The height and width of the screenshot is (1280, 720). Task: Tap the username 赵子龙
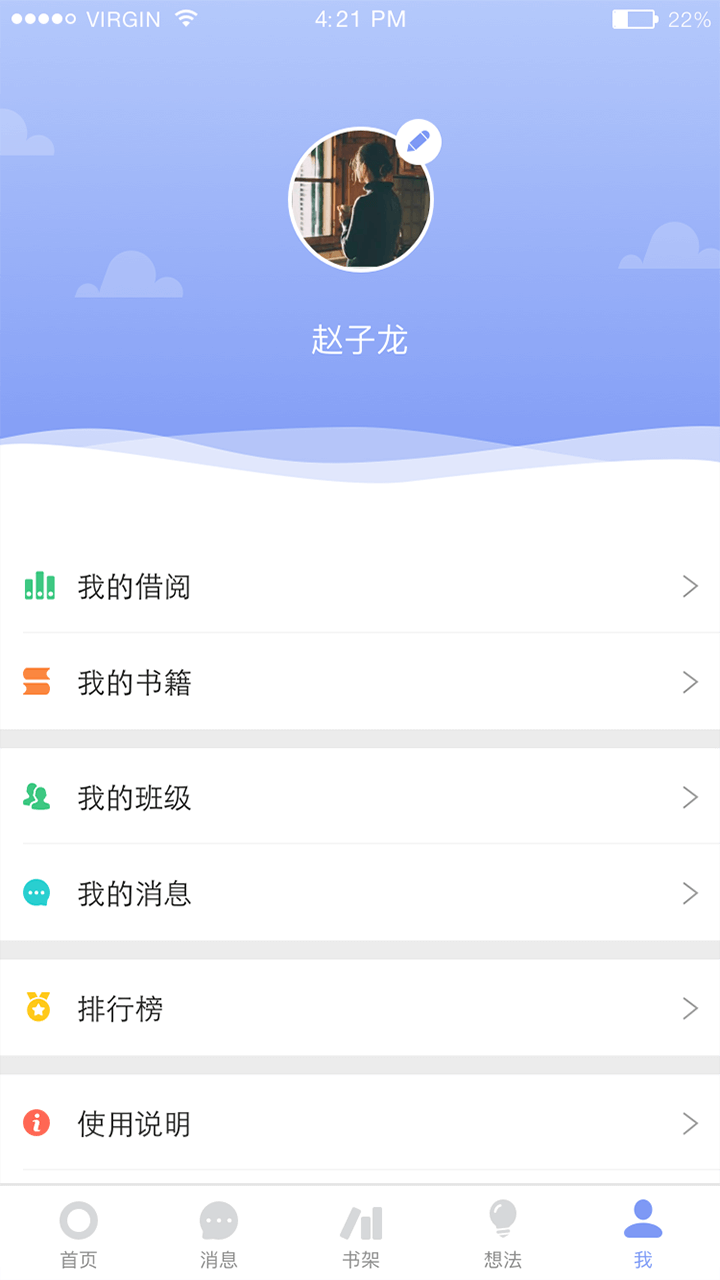point(360,340)
